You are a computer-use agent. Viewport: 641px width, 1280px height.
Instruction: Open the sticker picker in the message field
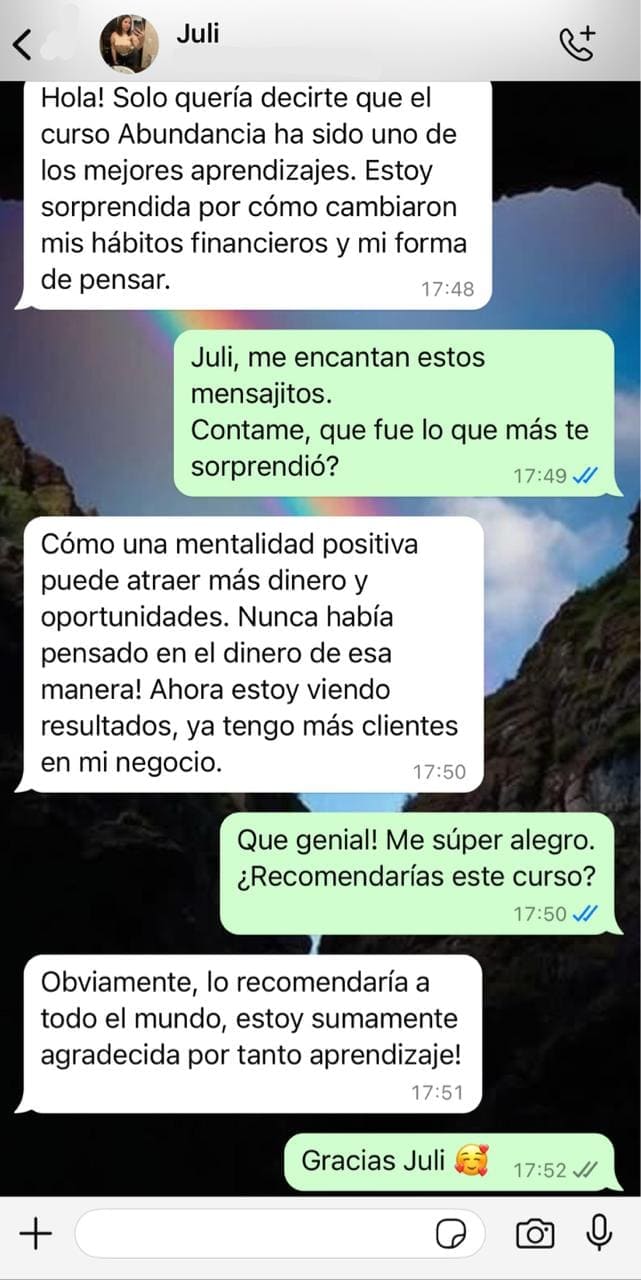(451, 1235)
